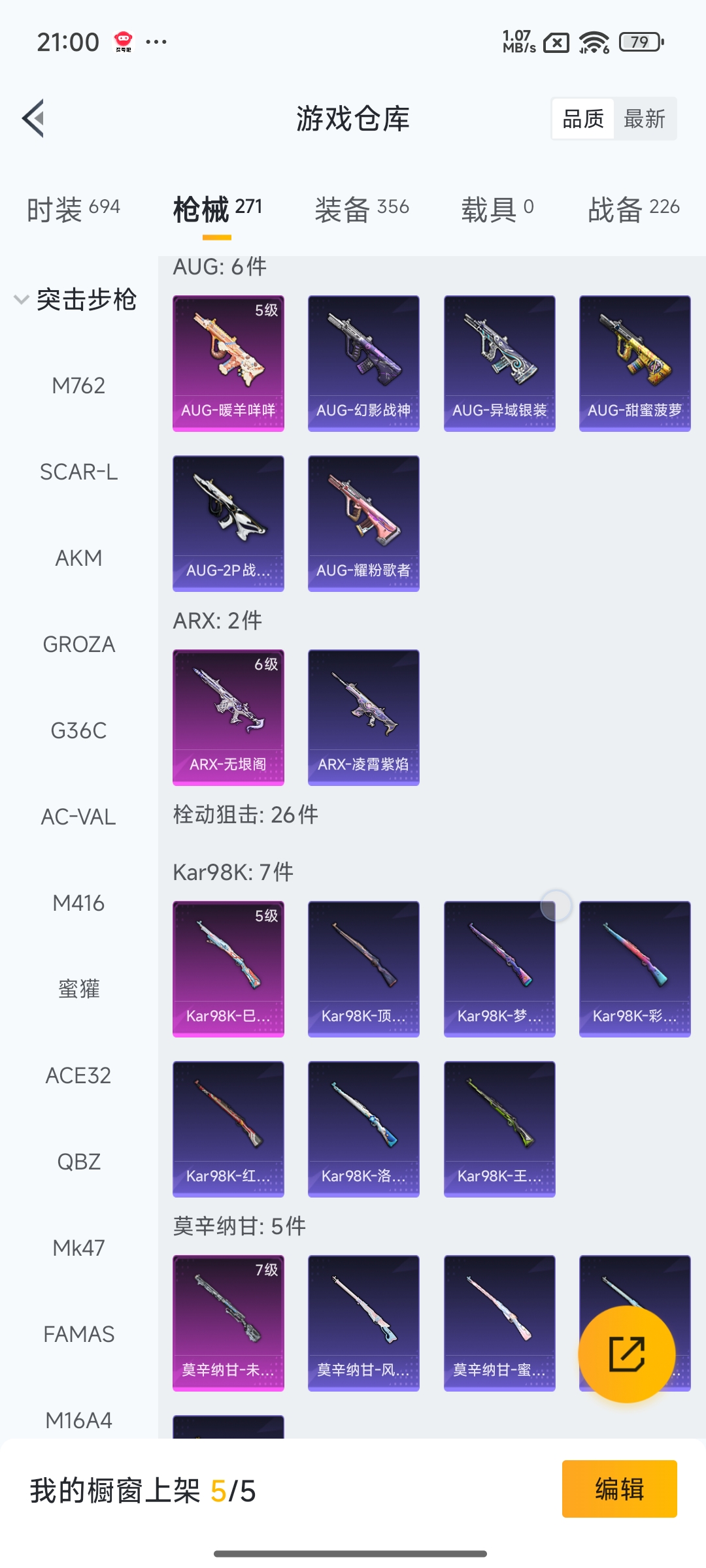This screenshot has width=706, height=1568.
Task: View the ARX-凌霄紫焰 skin
Action: (363, 717)
